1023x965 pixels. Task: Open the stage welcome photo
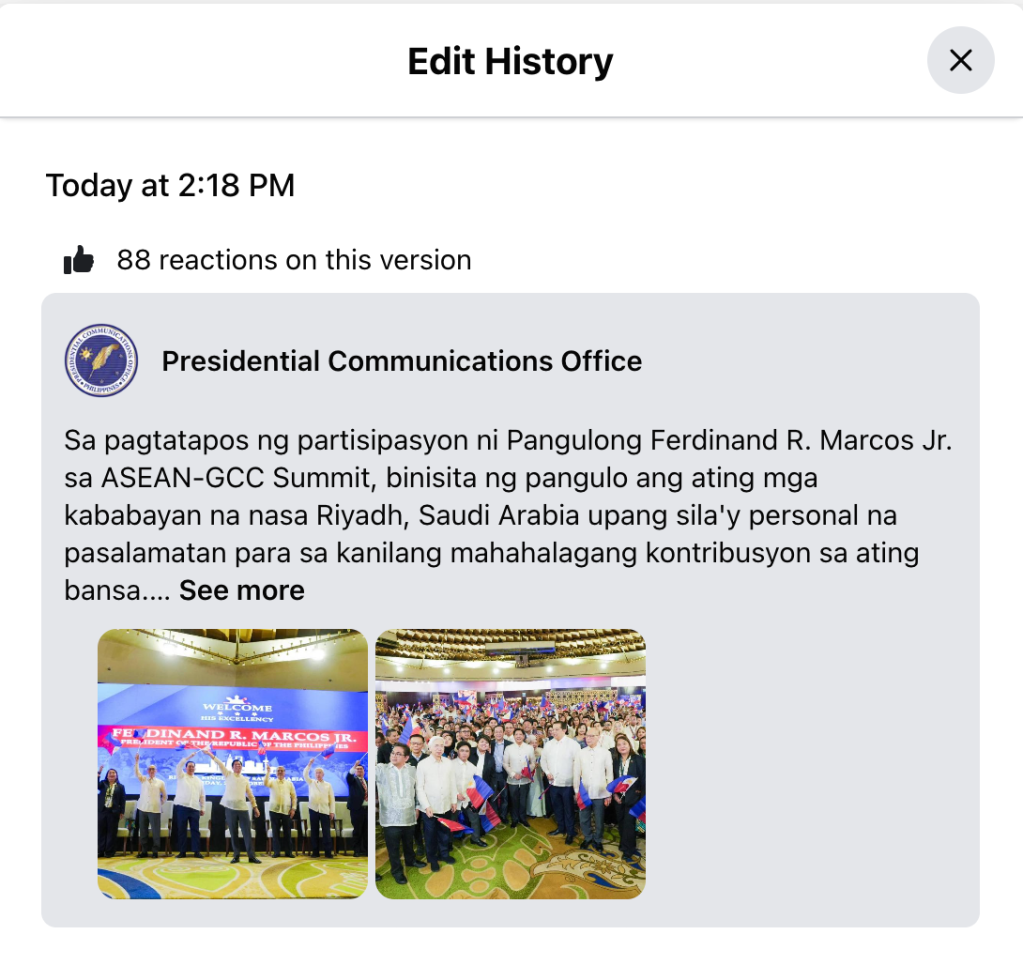pyautogui.click(x=232, y=764)
